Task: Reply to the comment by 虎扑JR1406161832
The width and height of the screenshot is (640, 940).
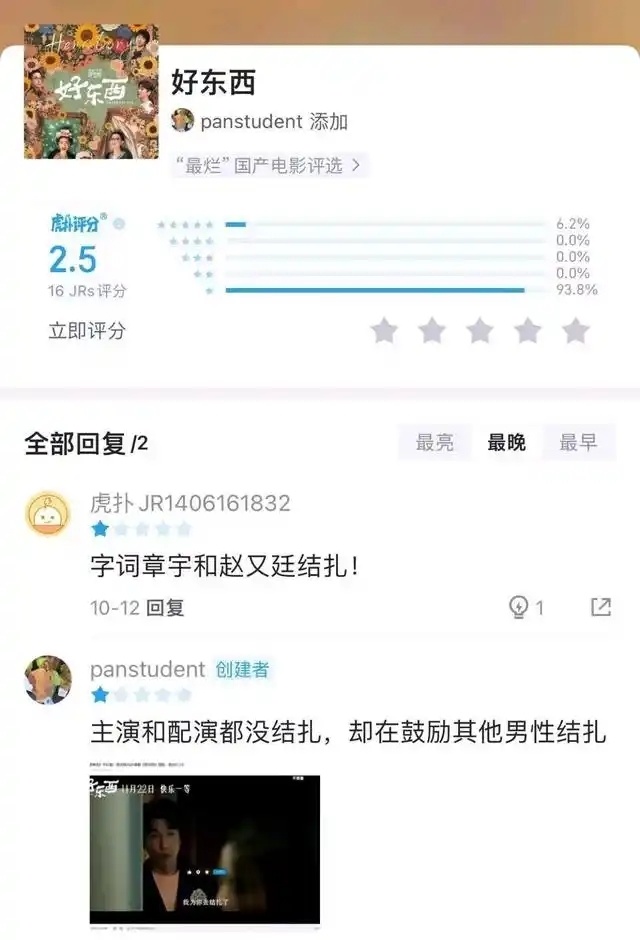Action: pyautogui.click(x=165, y=607)
